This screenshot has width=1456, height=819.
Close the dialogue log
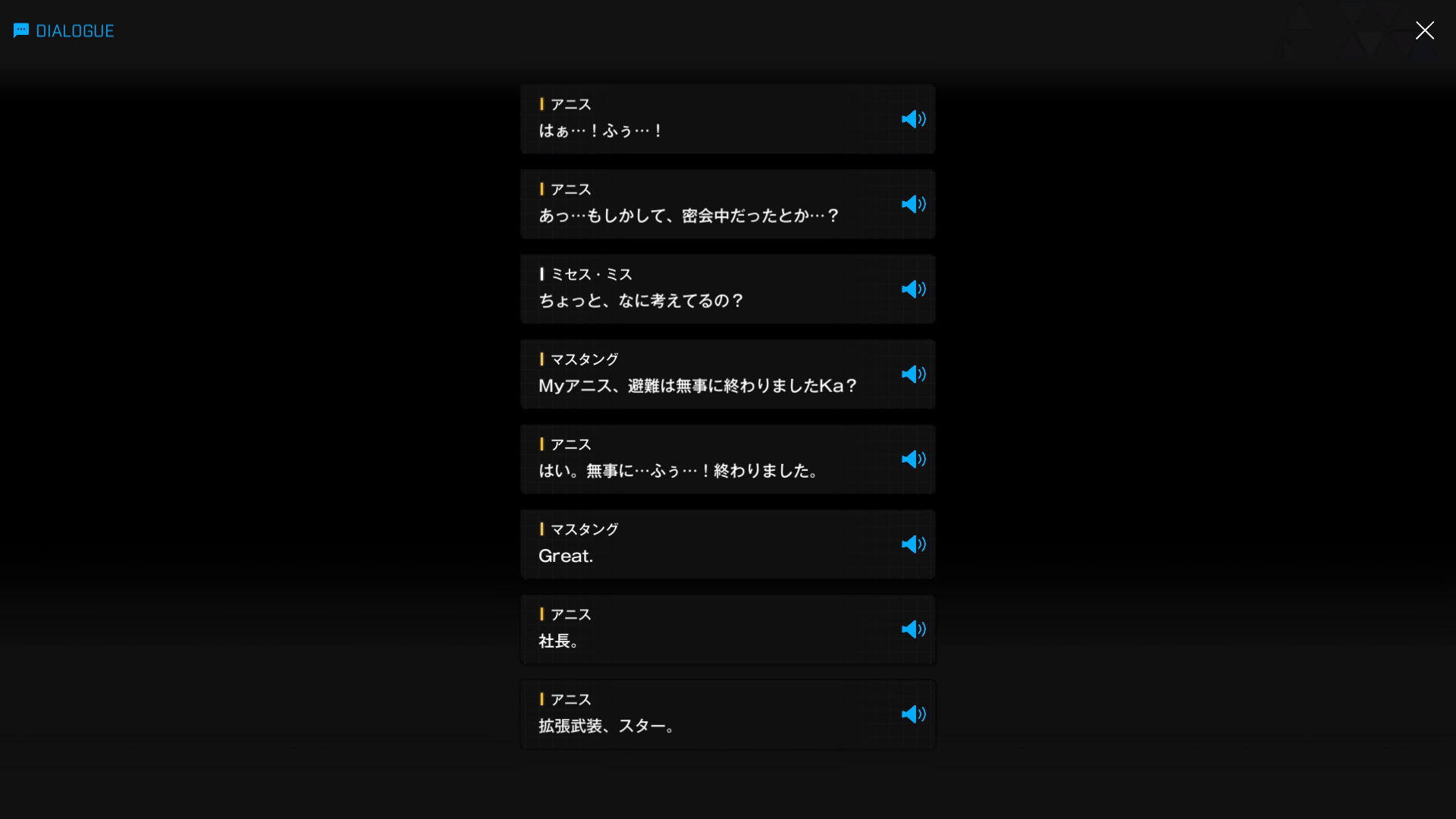[1424, 30]
